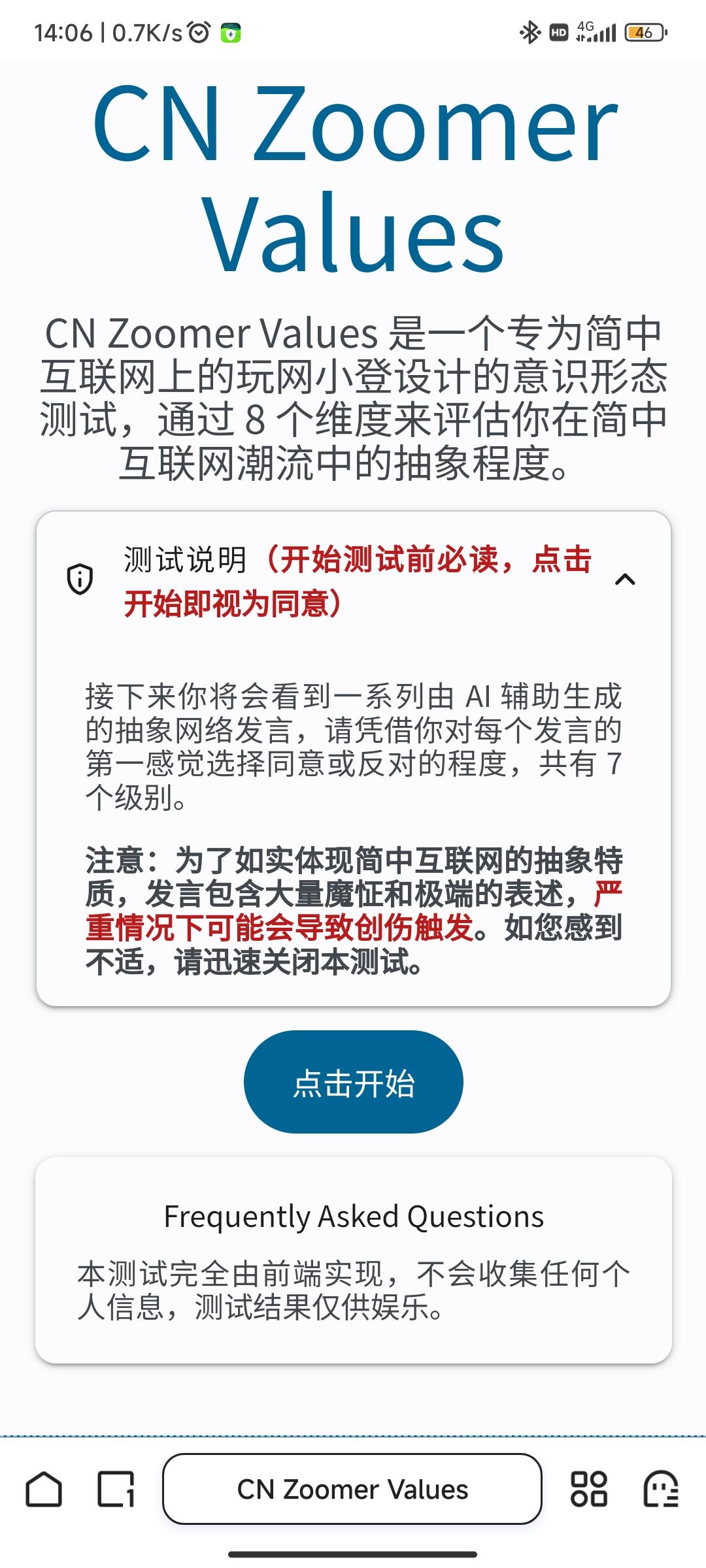The width and height of the screenshot is (706, 1568).
Task: Tap the clock showing 14:06
Action: (63, 30)
